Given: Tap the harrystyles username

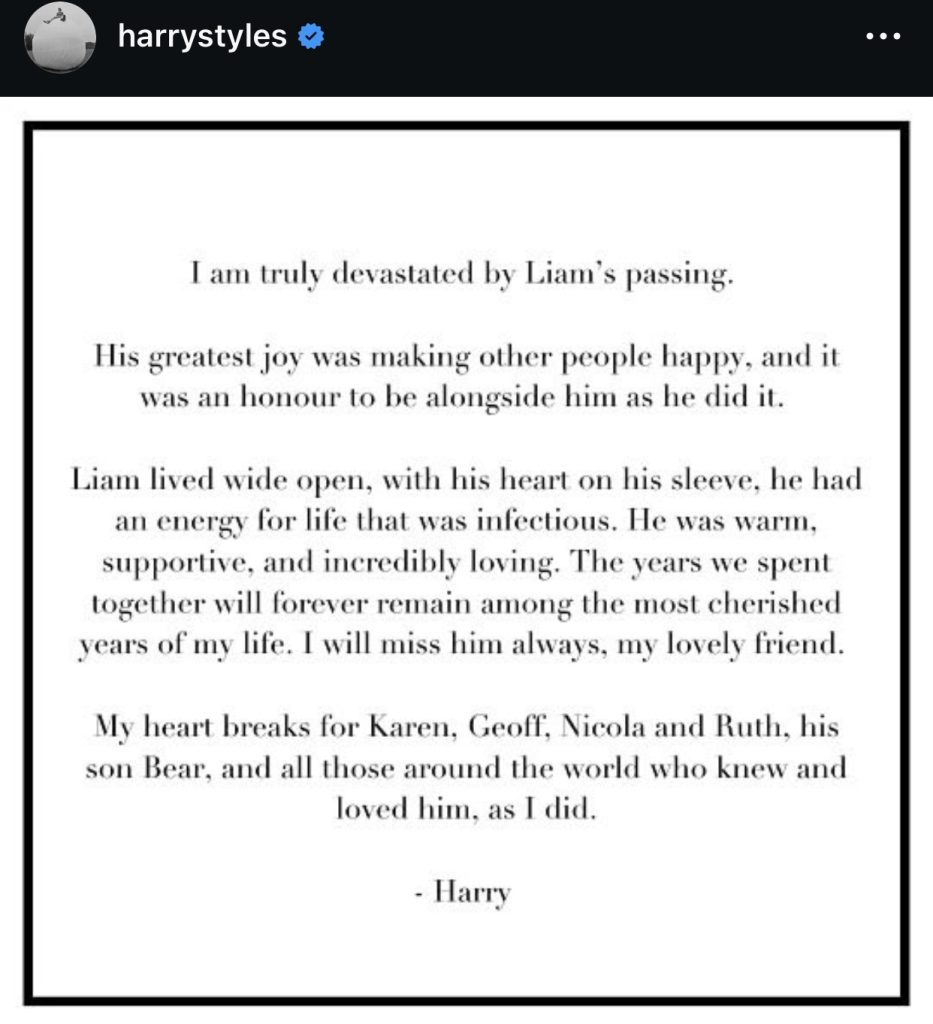Looking at the screenshot, I should point(202,38).
